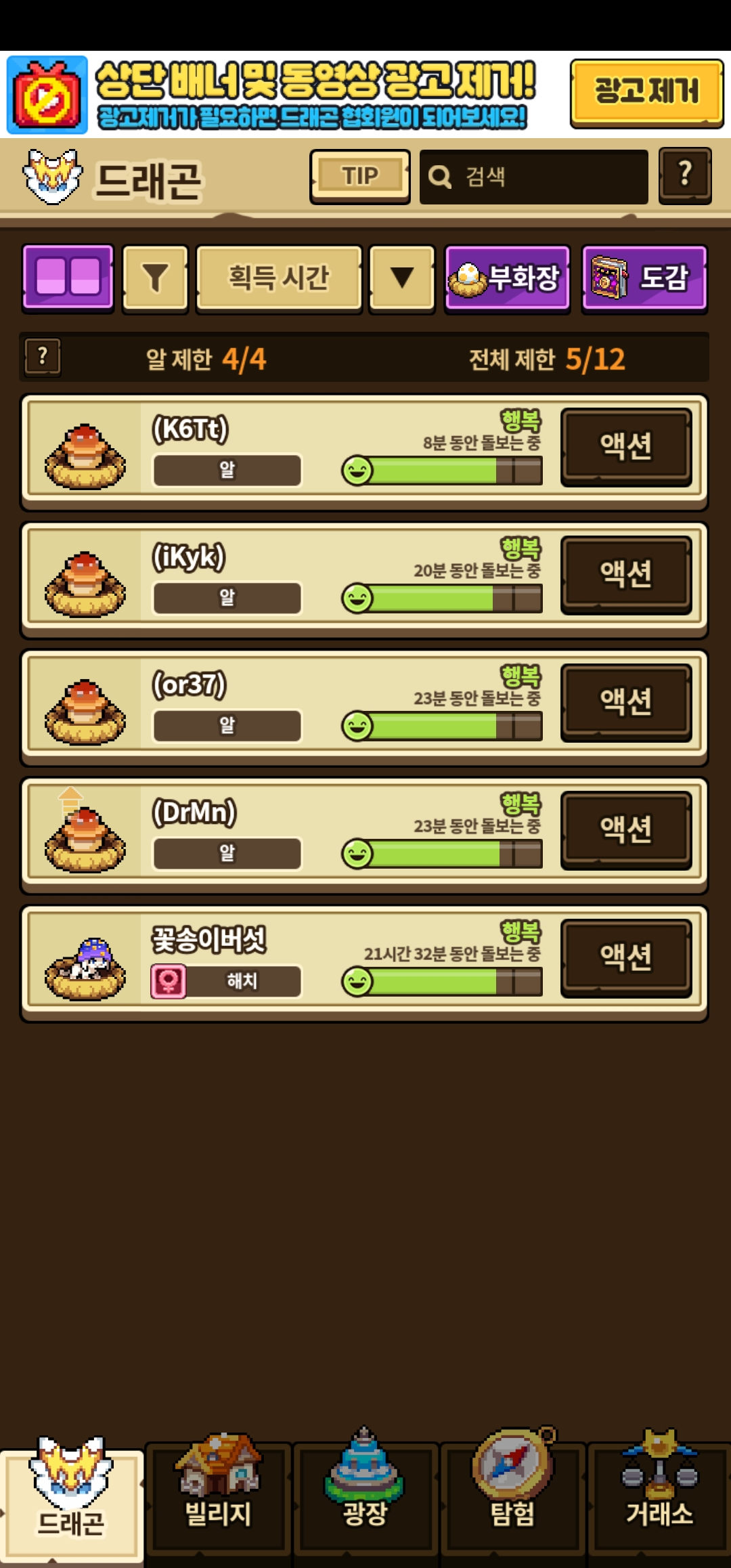731x1568 pixels.
Task: Switch to the 탐험 tab
Action: click(513, 1496)
